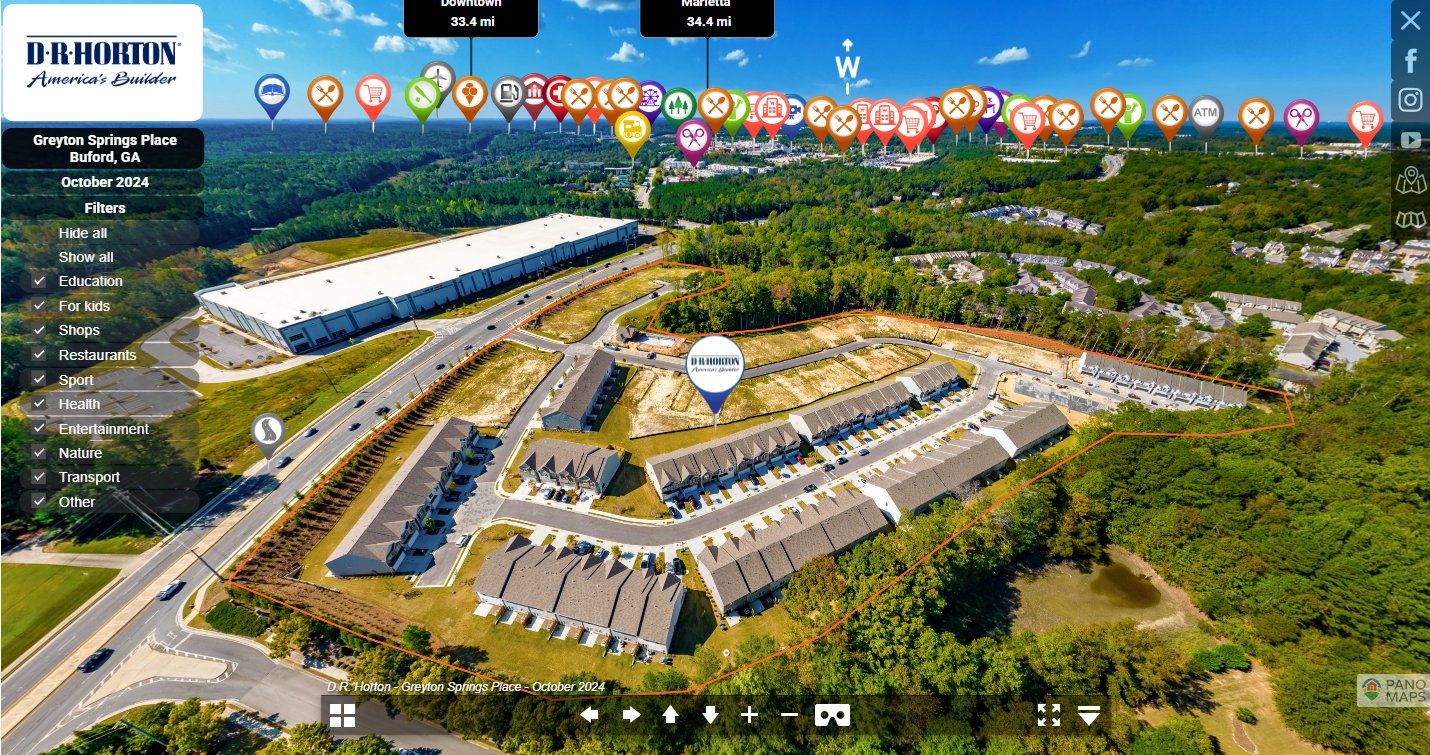Disable the Shops filter

click(40, 330)
